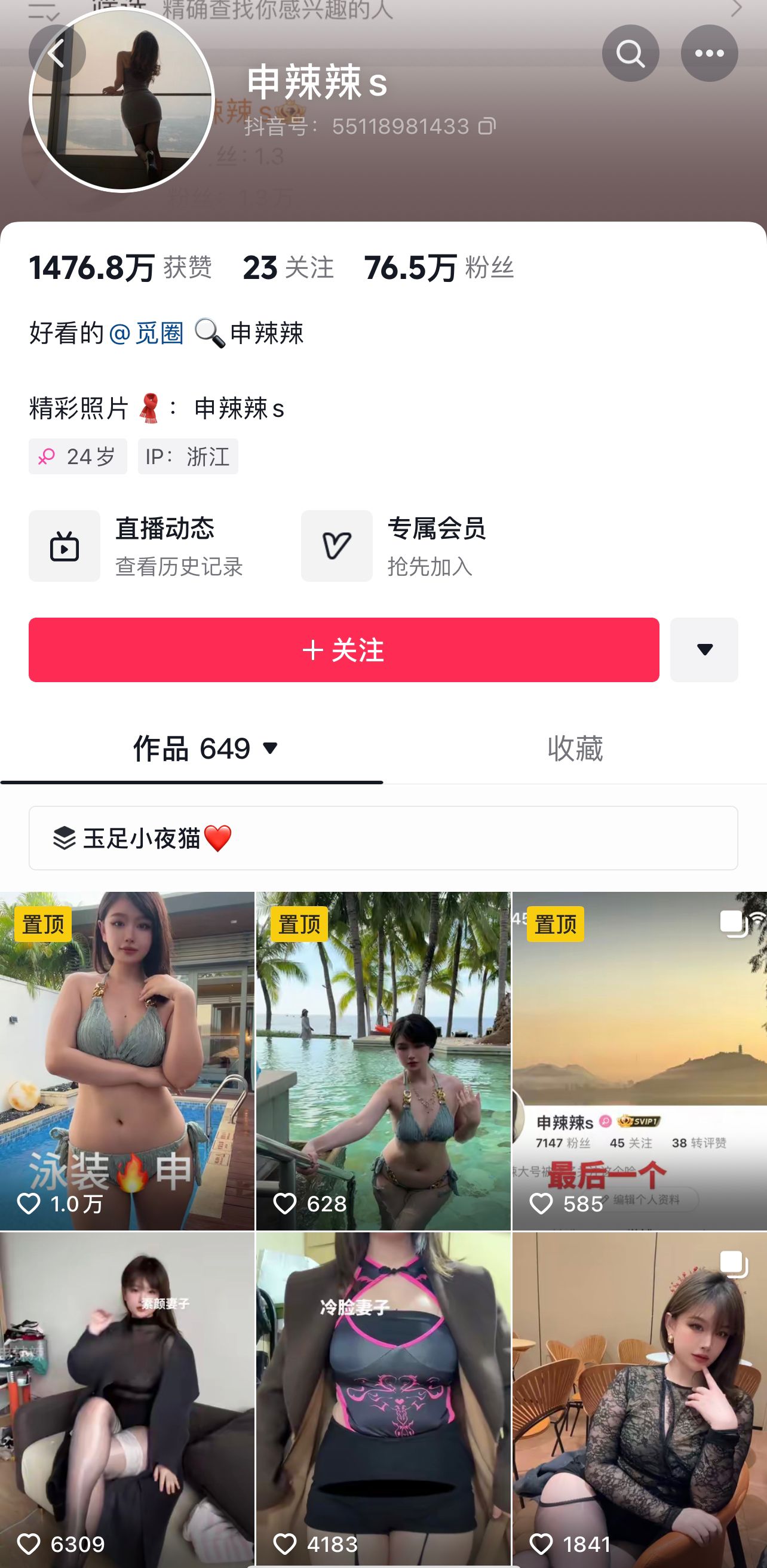Follow this account with 关注 button

coord(343,650)
